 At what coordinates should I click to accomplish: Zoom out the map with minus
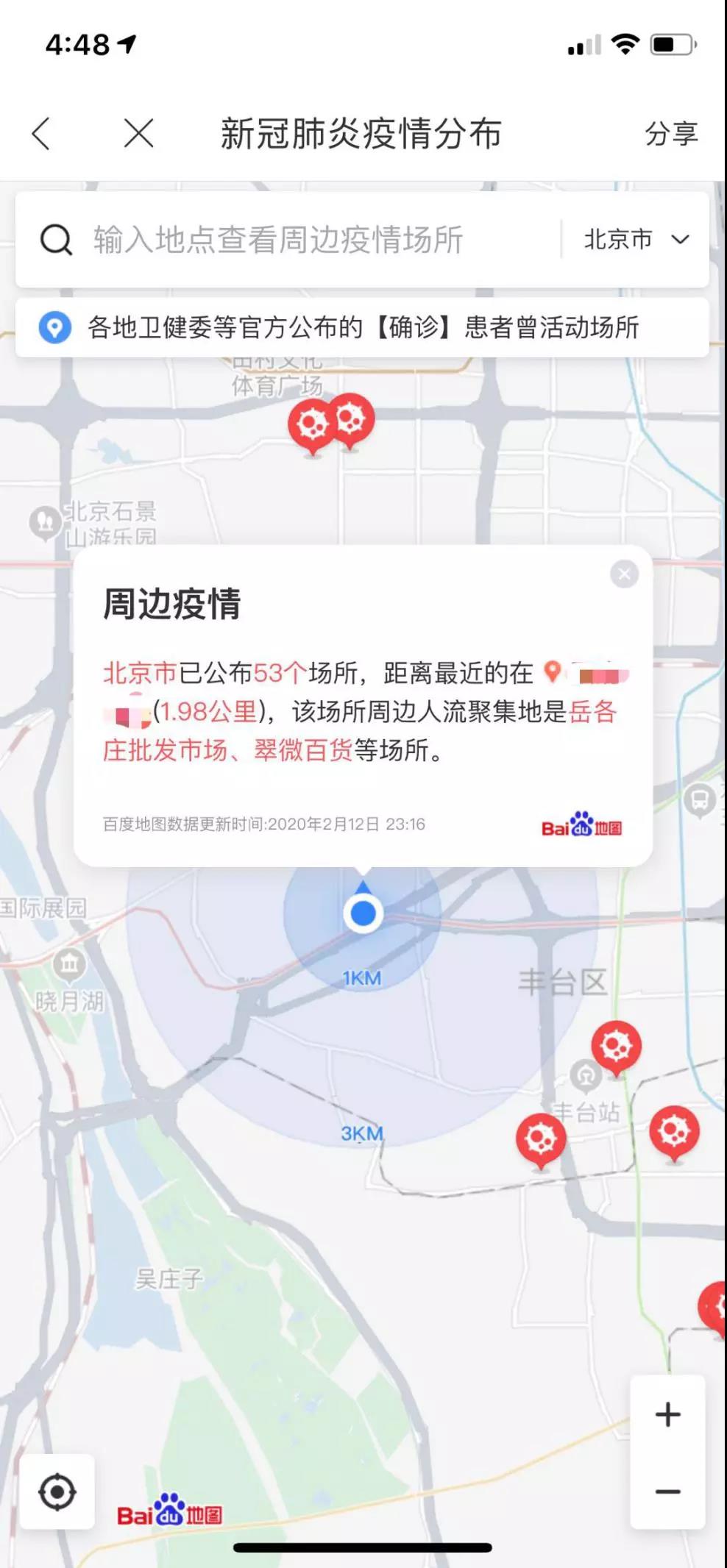[x=667, y=1492]
